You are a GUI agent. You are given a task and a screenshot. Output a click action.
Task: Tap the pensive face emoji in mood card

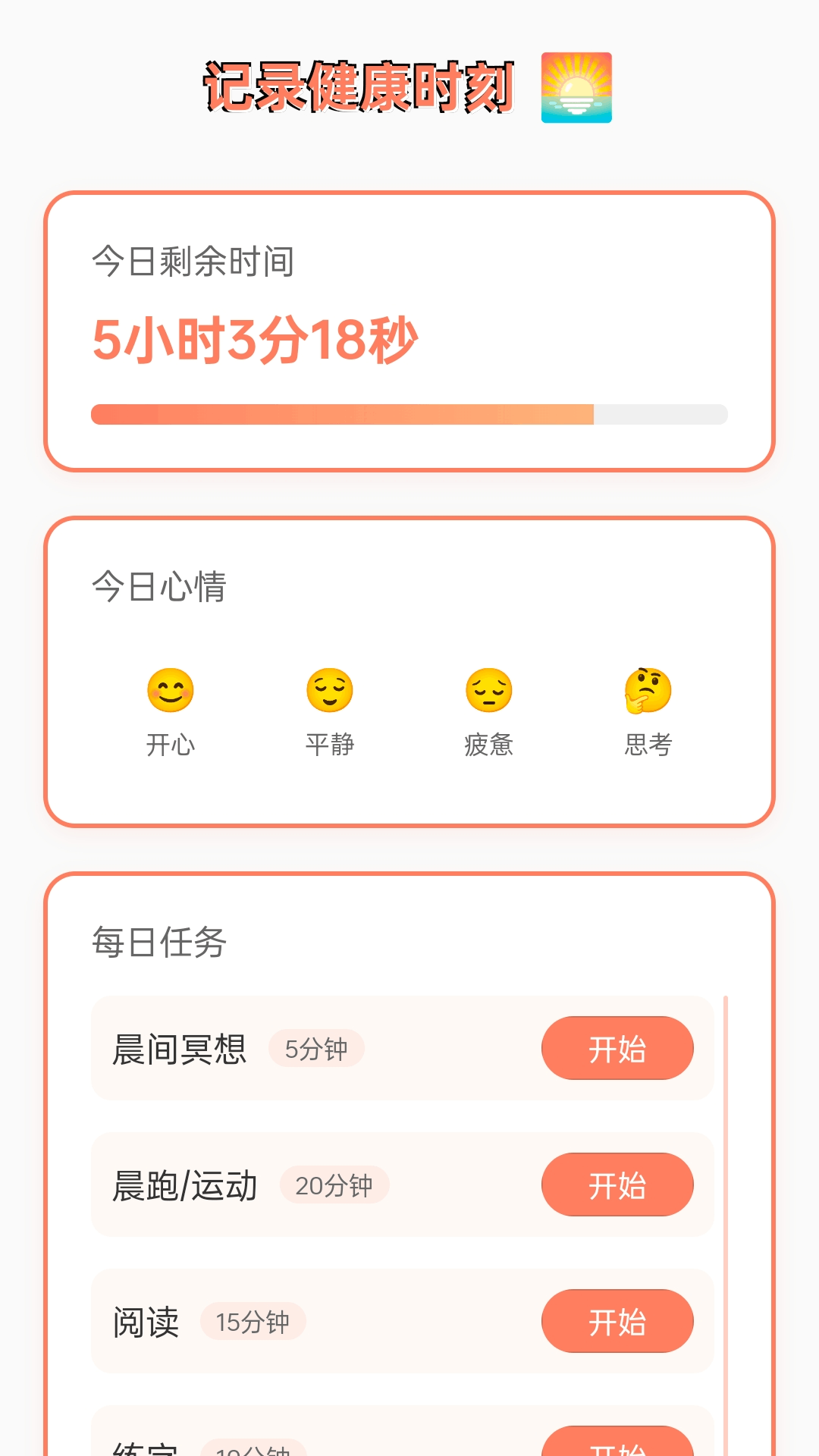click(x=489, y=692)
